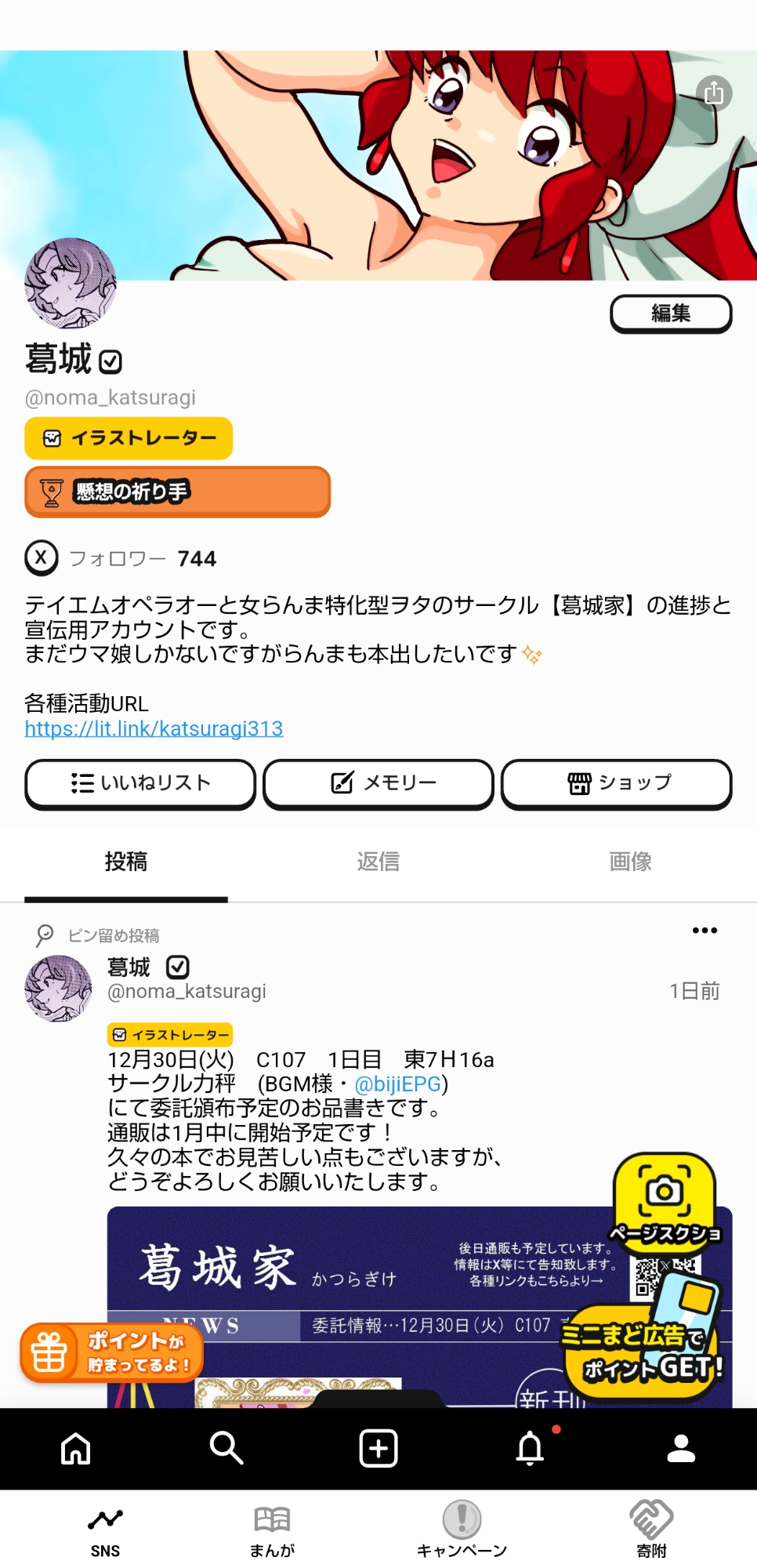Screen dimensions: 757x1568
Task: Switch to the 画像 images tab
Action: click(630, 862)
